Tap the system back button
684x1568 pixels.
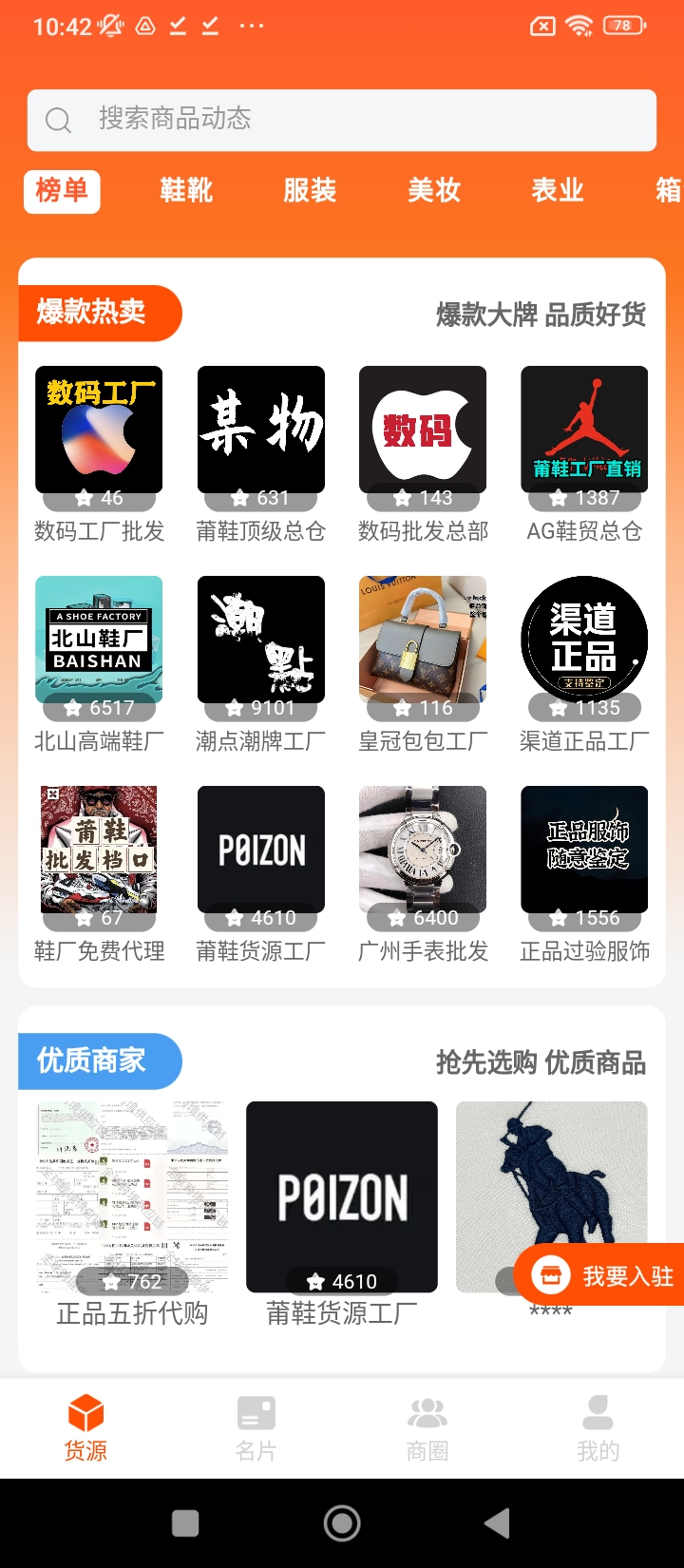pos(498,1523)
